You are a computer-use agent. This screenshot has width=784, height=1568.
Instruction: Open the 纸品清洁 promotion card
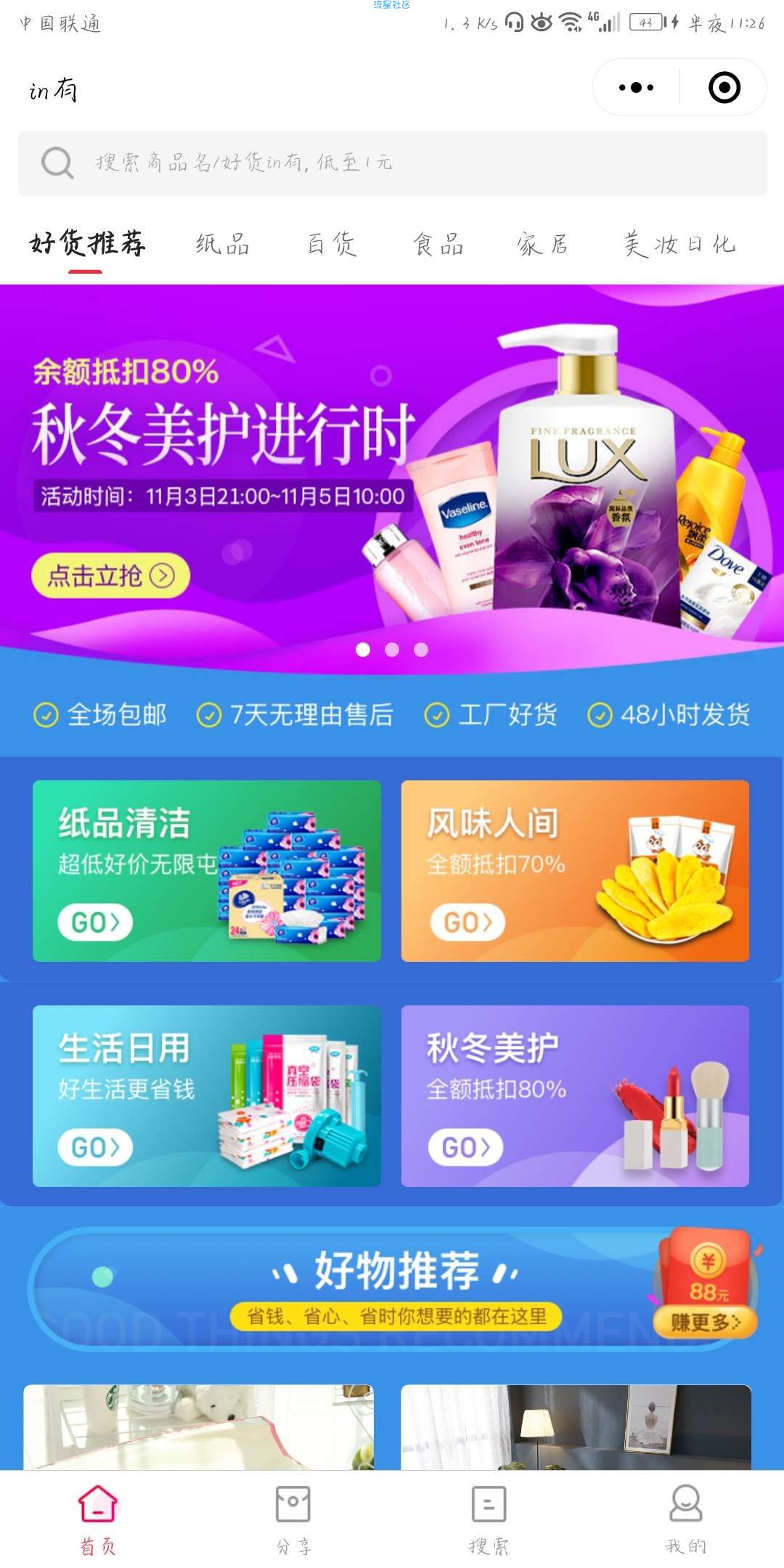(x=207, y=870)
